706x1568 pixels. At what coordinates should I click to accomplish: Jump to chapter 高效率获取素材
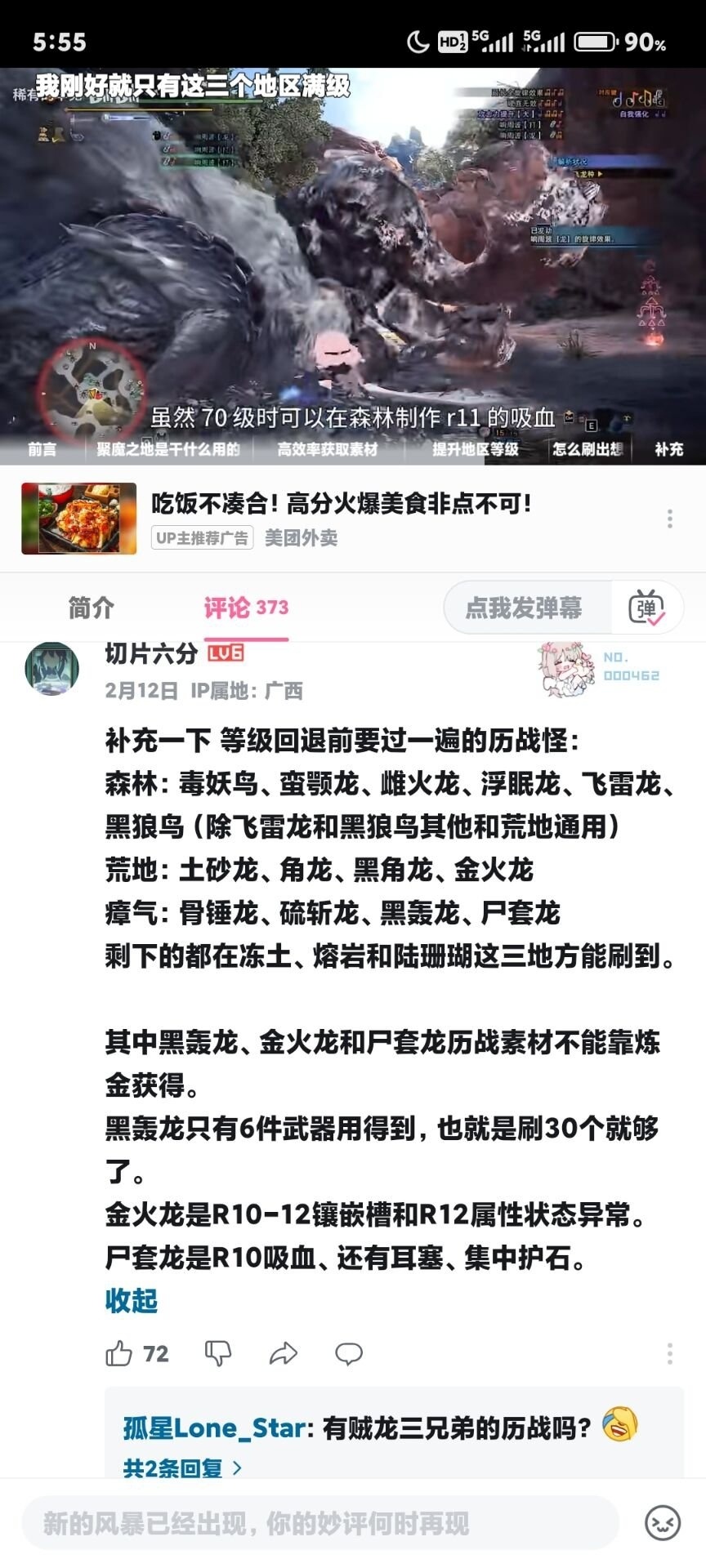327,449
